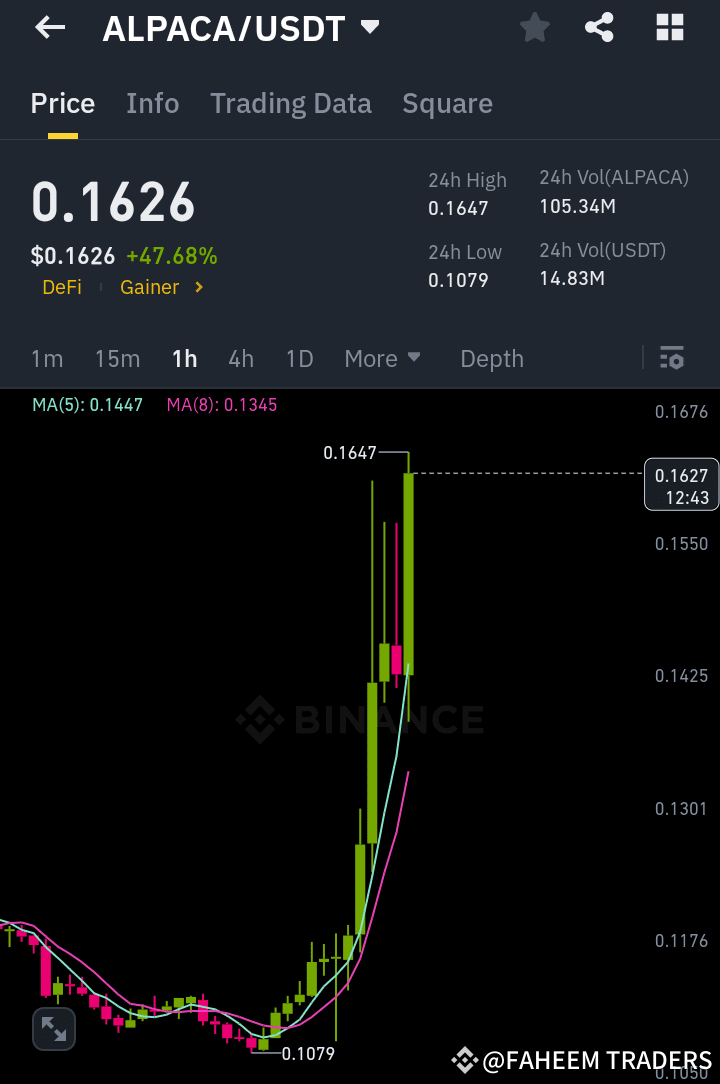
Task: Open the DeFi category link
Action: pyautogui.click(x=62, y=287)
